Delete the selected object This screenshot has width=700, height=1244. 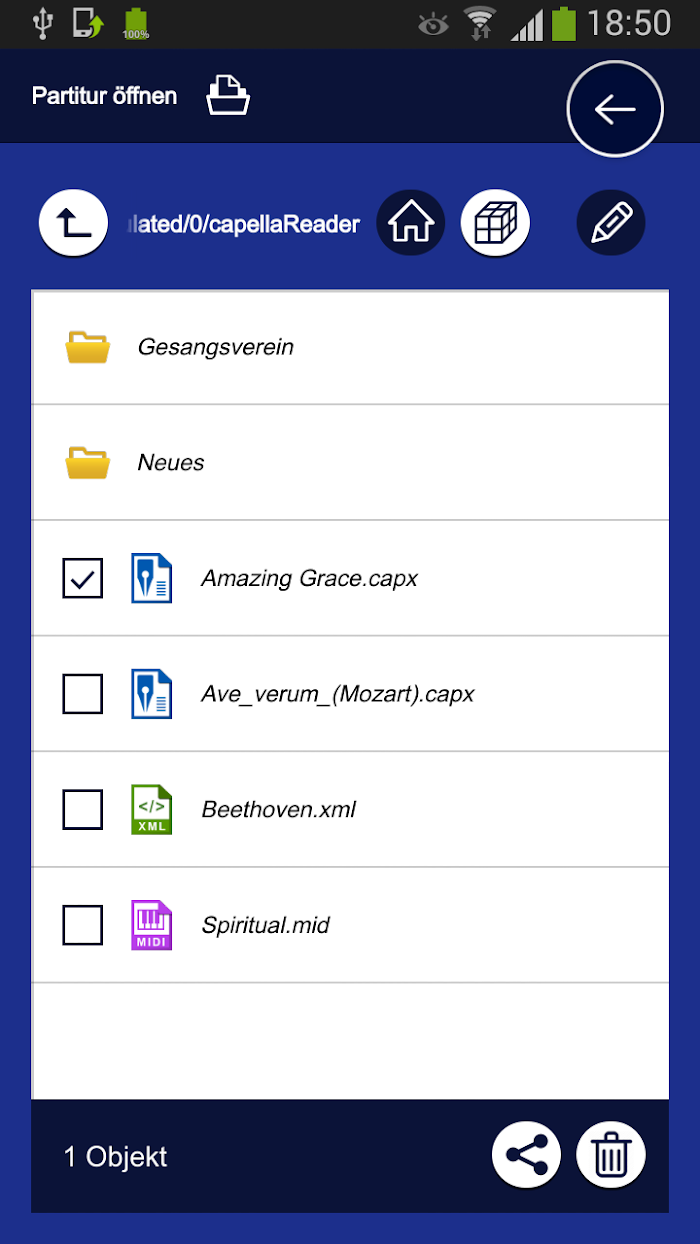pyautogui.click(x=611, y=1156)
